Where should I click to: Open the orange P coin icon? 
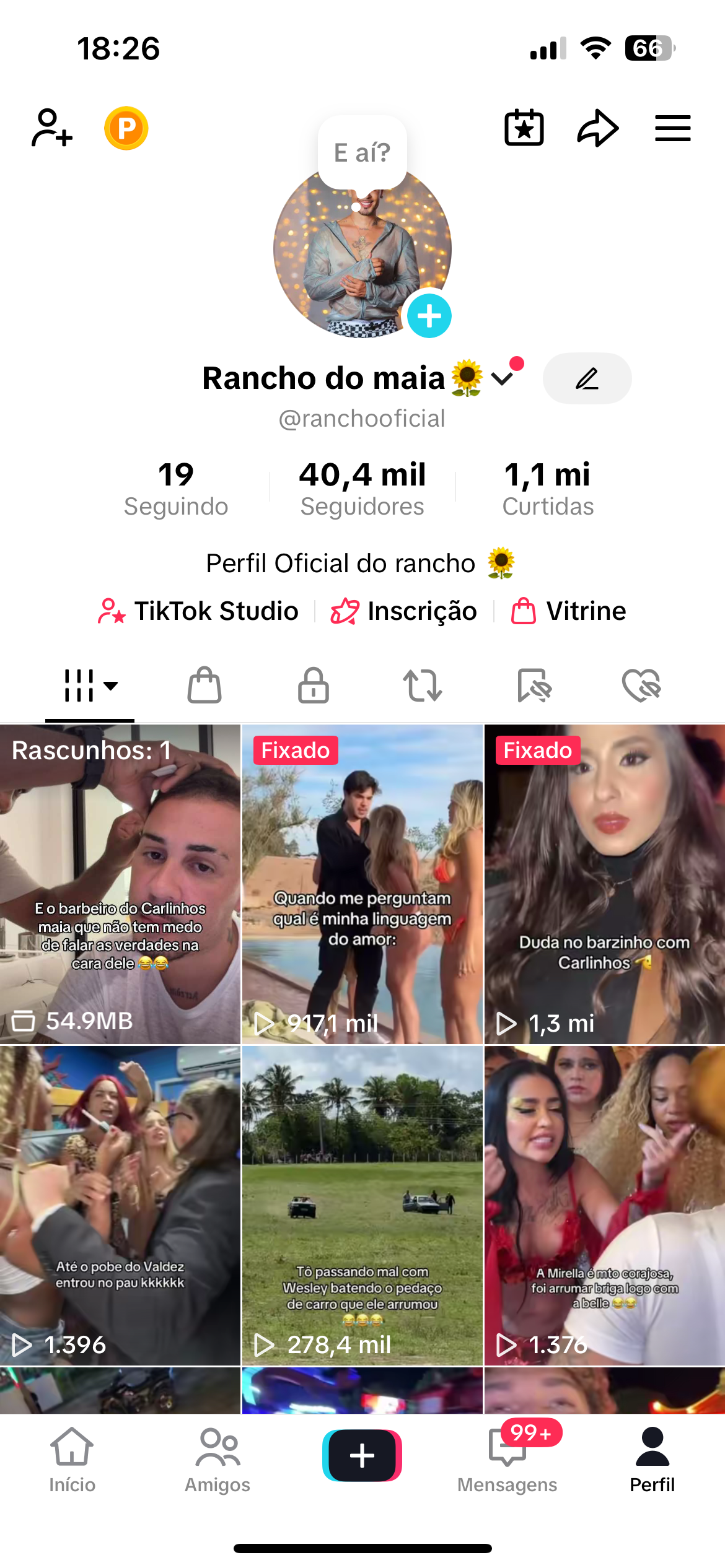click(126, 128)
